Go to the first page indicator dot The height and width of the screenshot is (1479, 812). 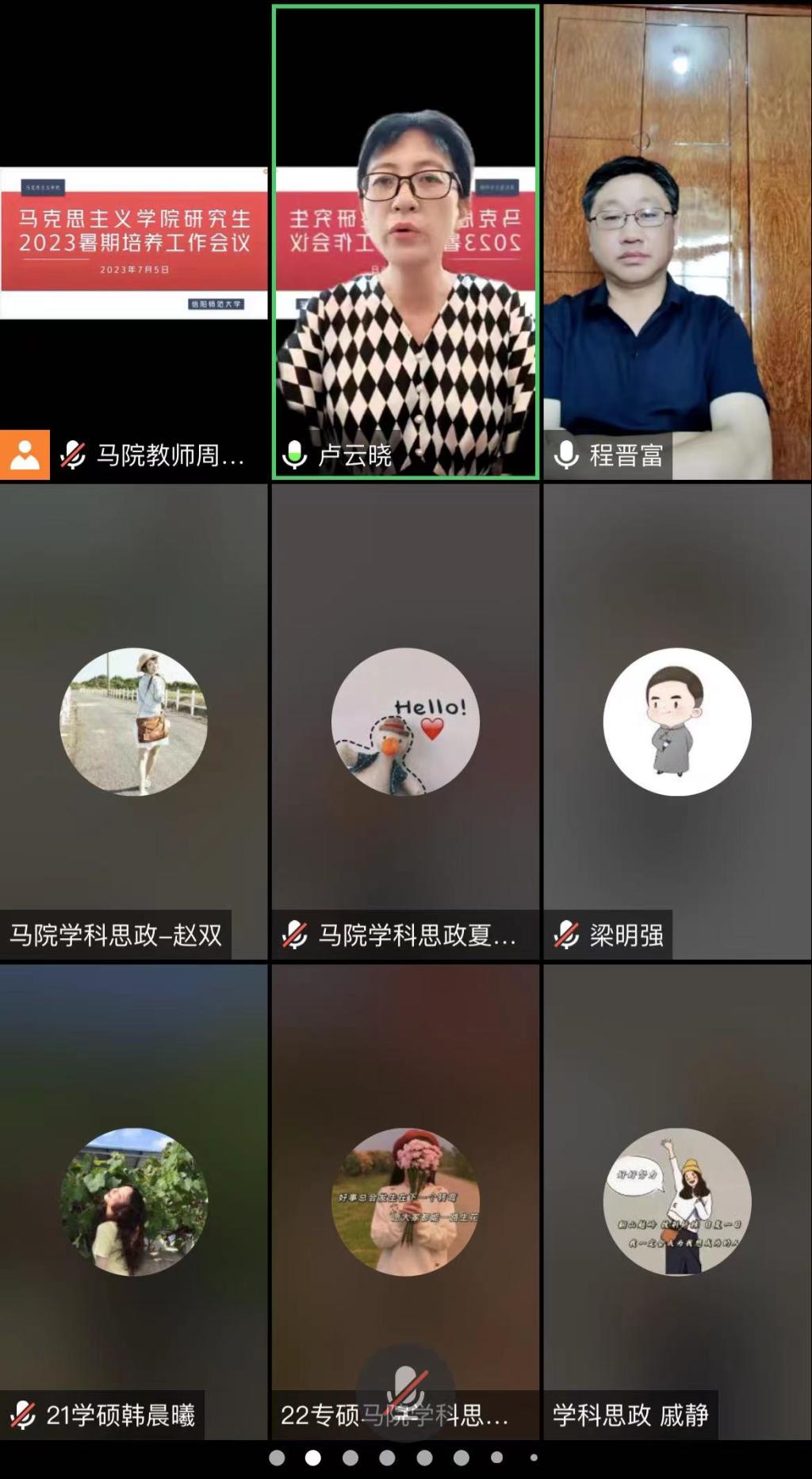(277, 1458)
